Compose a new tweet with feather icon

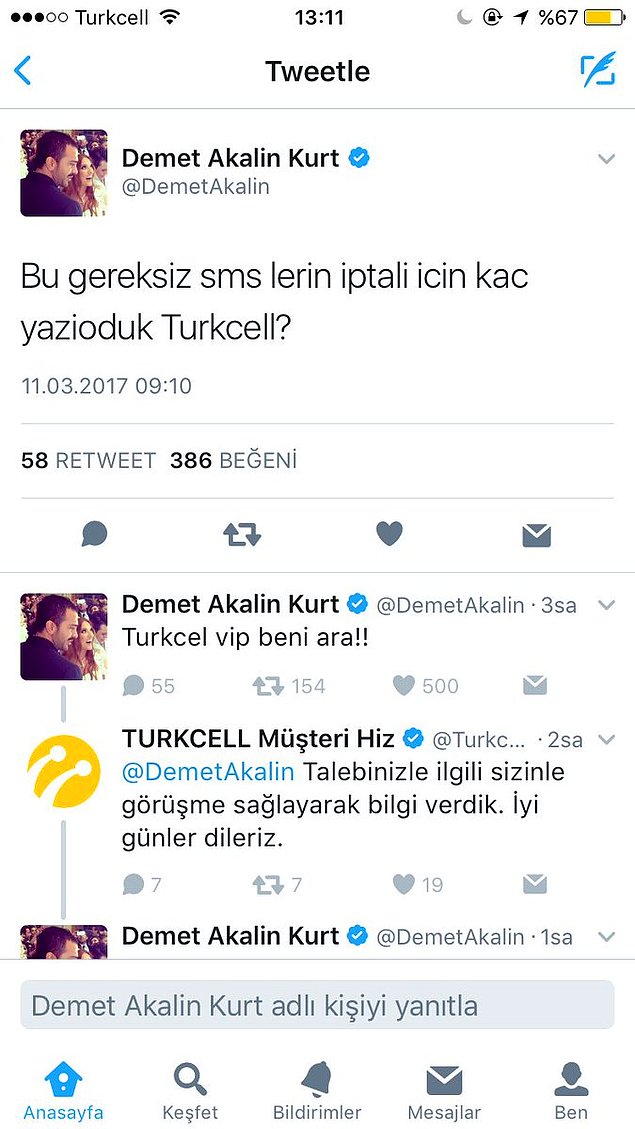click(x=597, y=70)
